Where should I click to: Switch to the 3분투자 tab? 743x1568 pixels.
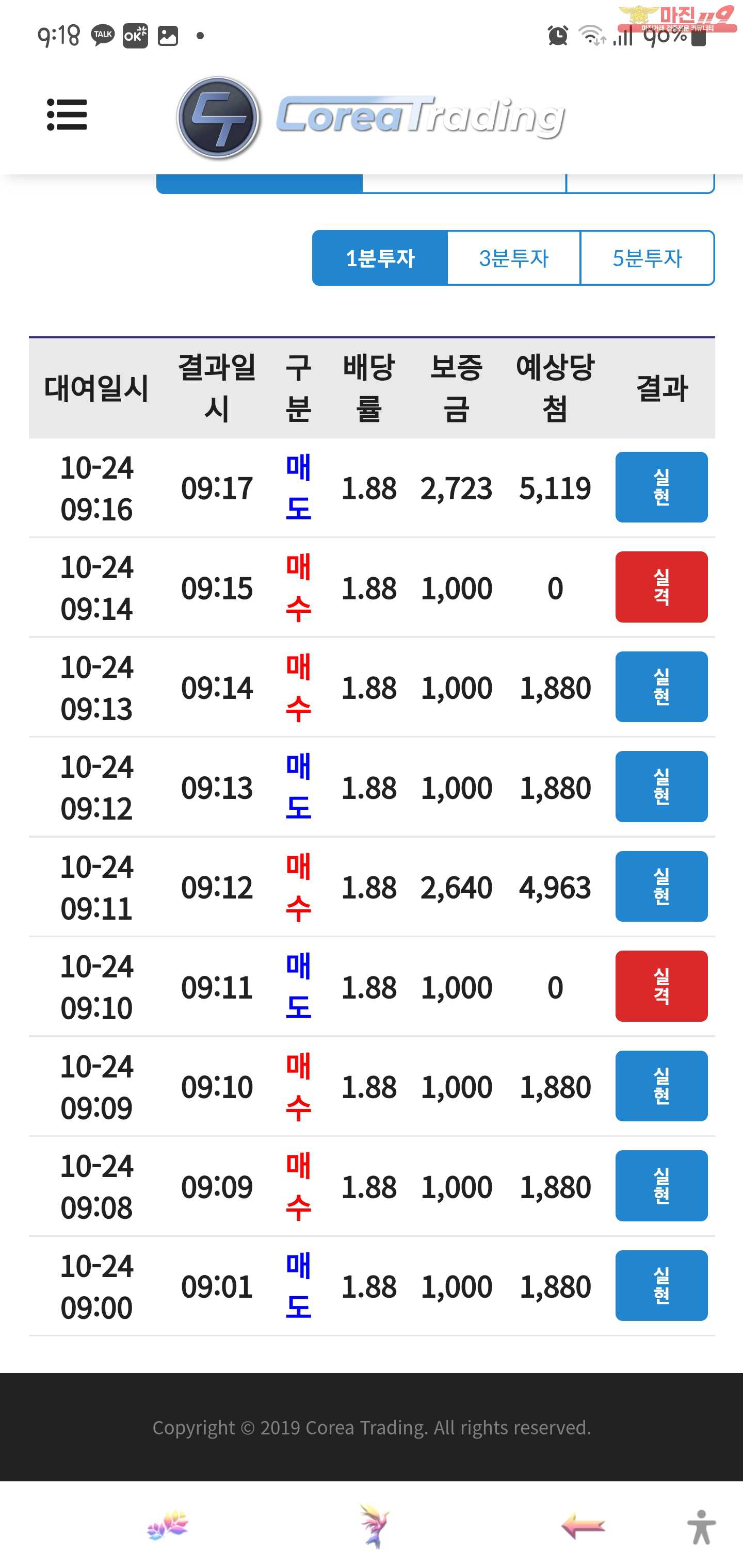(x=514, y=258)
